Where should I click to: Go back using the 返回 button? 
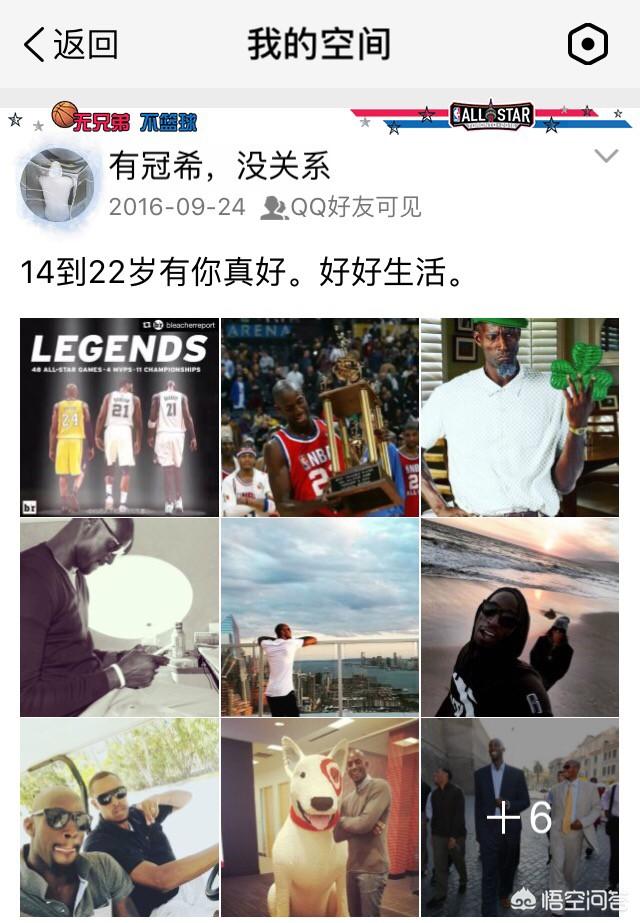point(70,44)
